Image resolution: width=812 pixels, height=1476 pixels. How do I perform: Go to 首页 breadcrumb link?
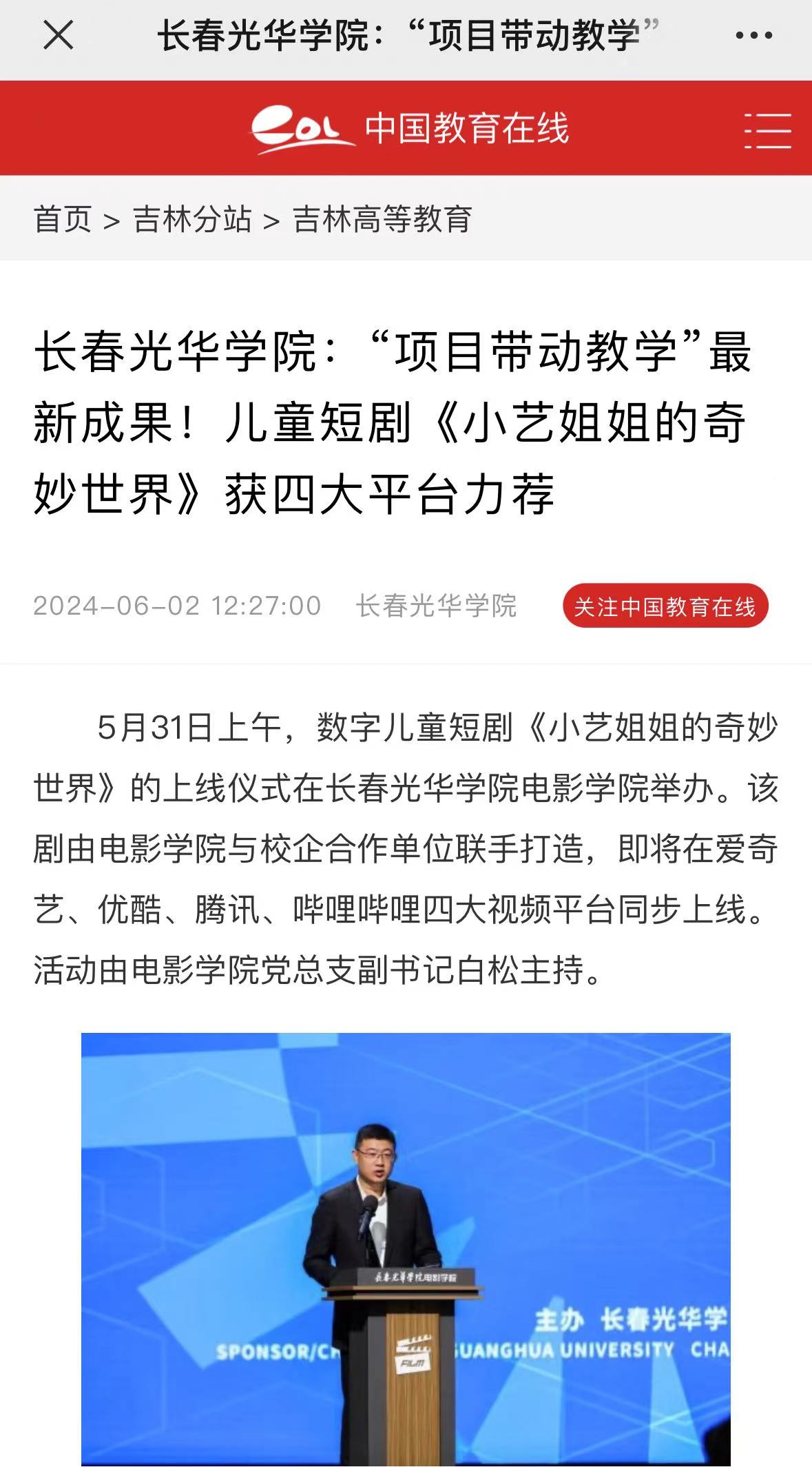click(63, 220)
